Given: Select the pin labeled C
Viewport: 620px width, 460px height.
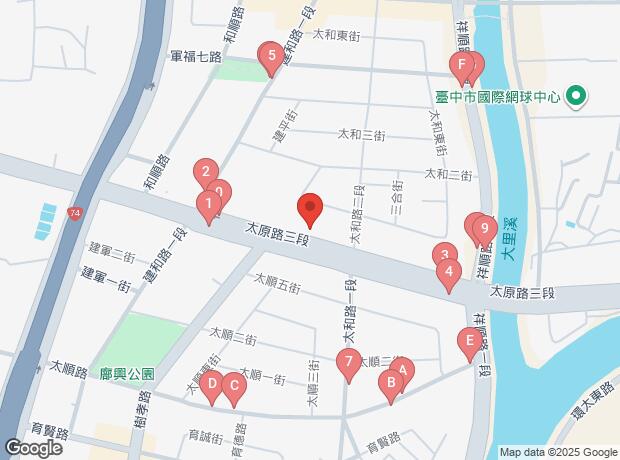Looking at the screenshot, I should pos(233,386).
